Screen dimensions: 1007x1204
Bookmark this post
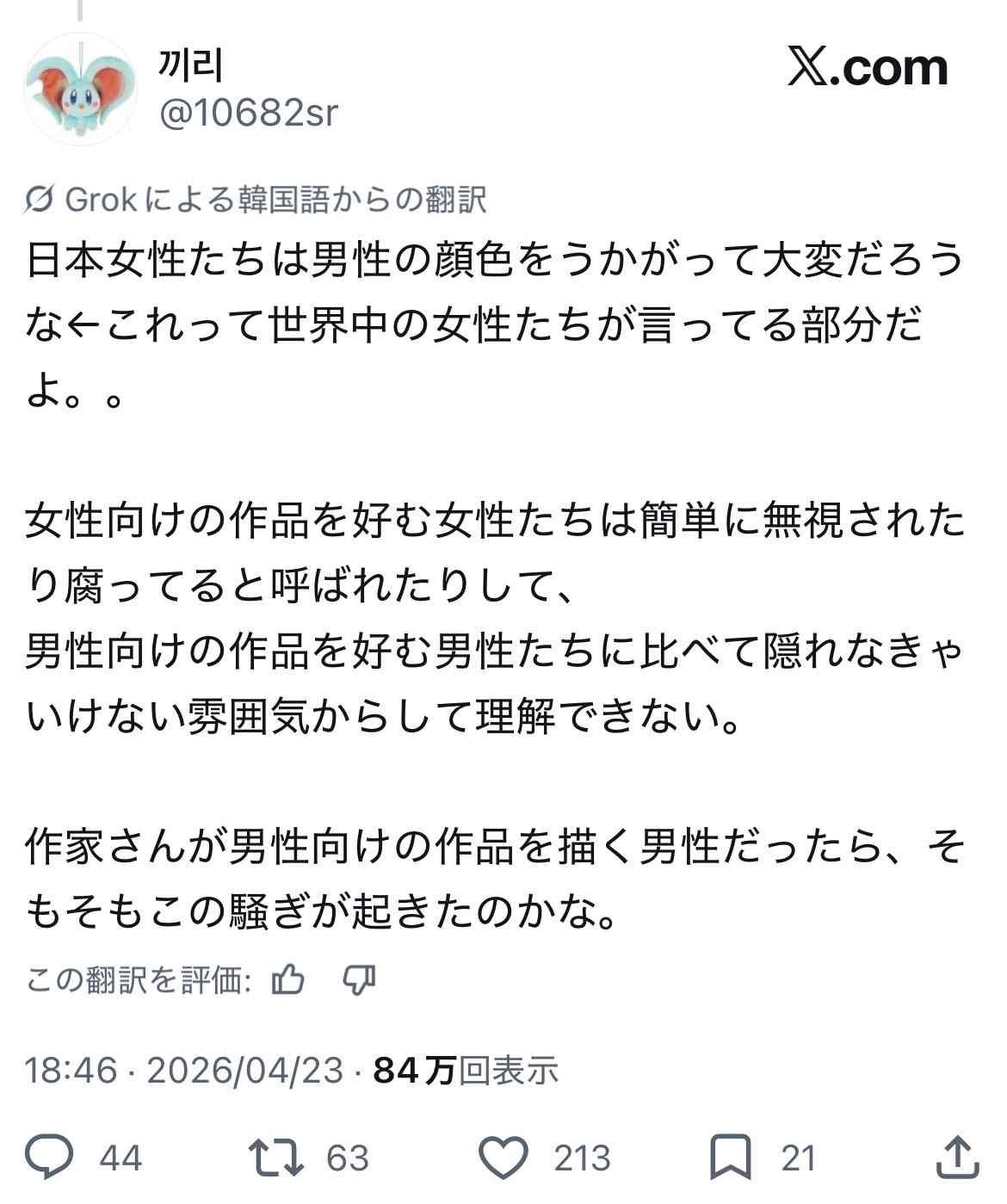pyautogui.click(x=730, y=1158)
